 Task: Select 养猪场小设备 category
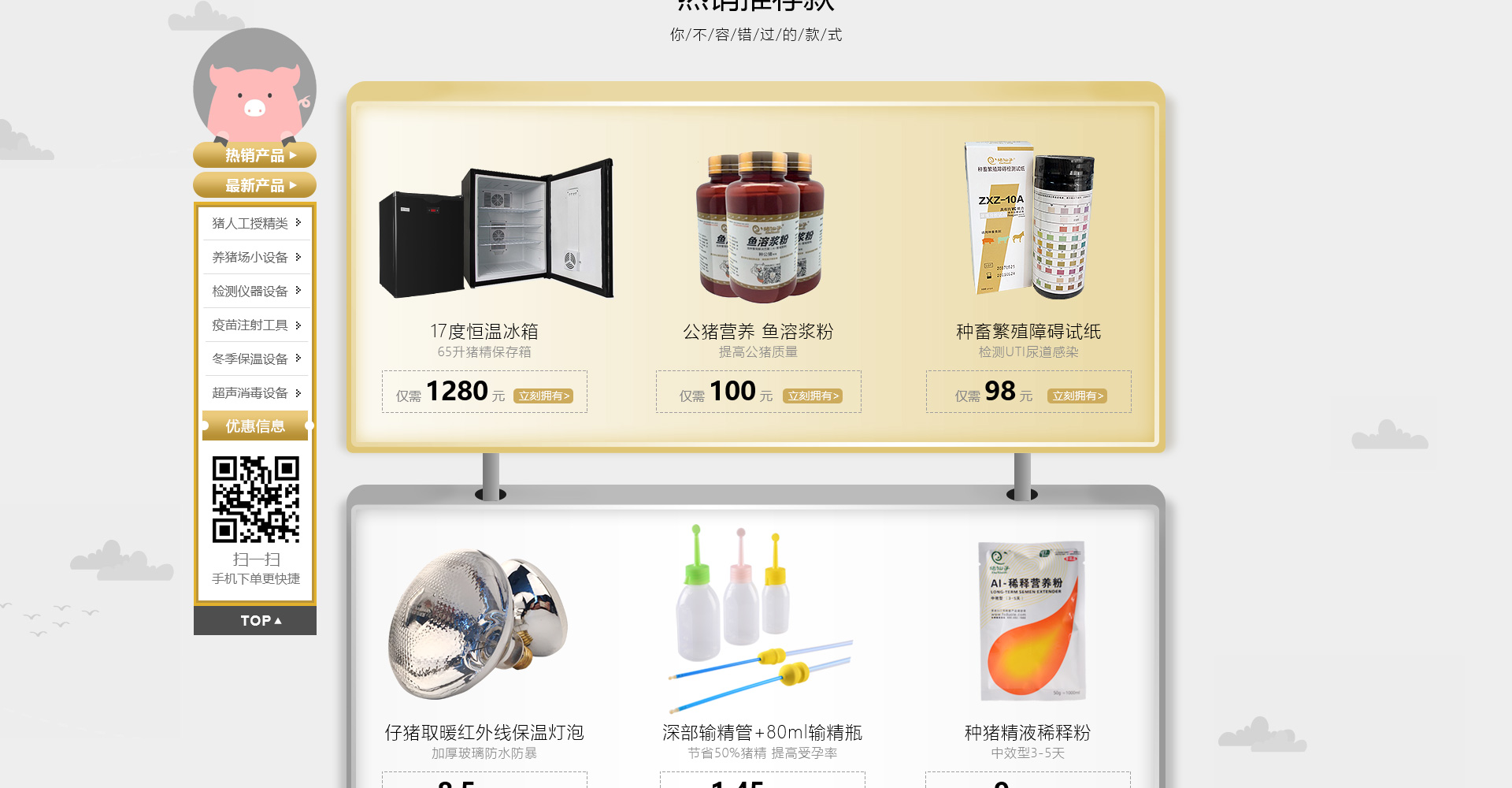255,257
